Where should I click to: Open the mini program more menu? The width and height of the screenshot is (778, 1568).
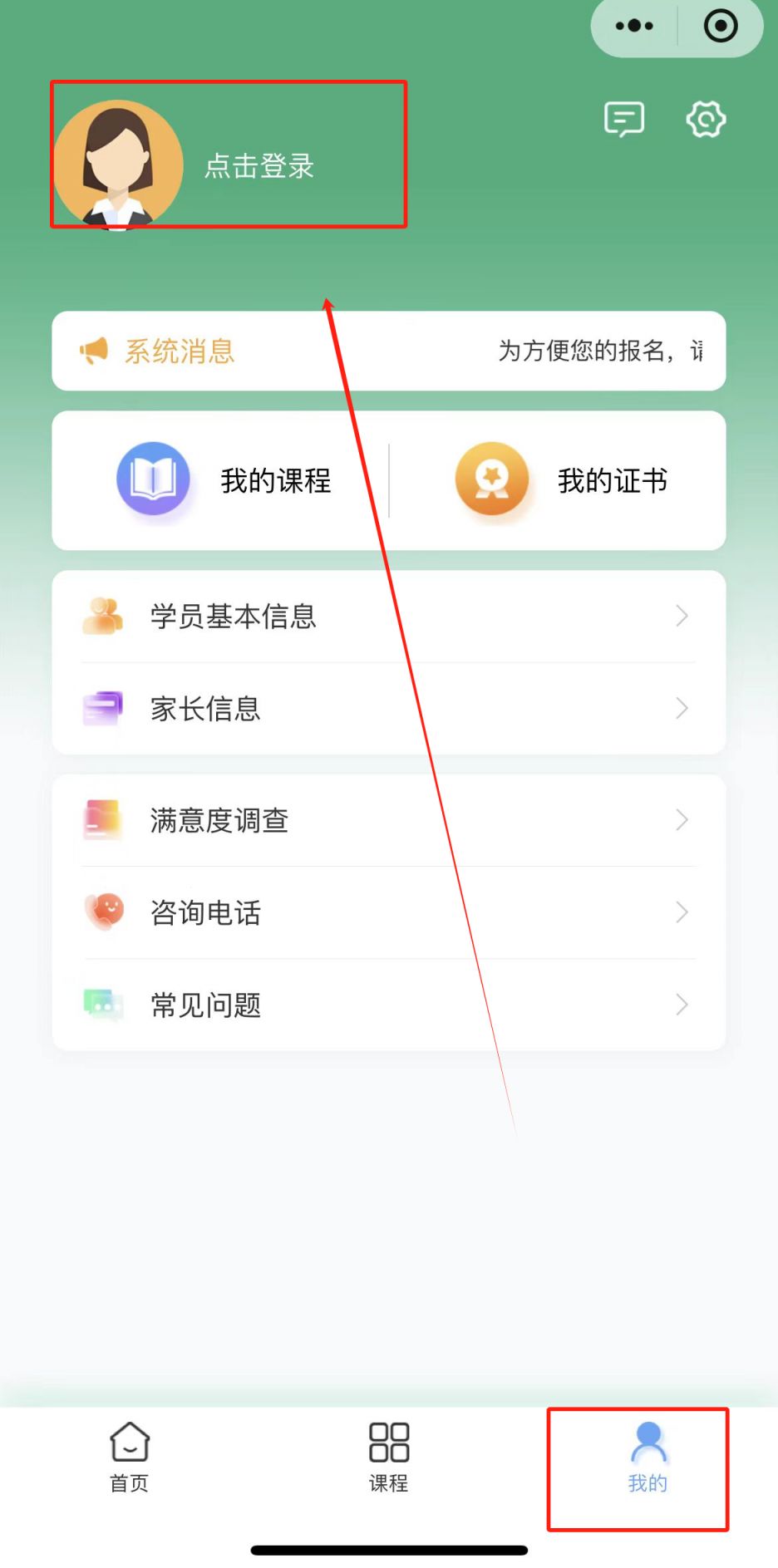click(x=634, y=26)
